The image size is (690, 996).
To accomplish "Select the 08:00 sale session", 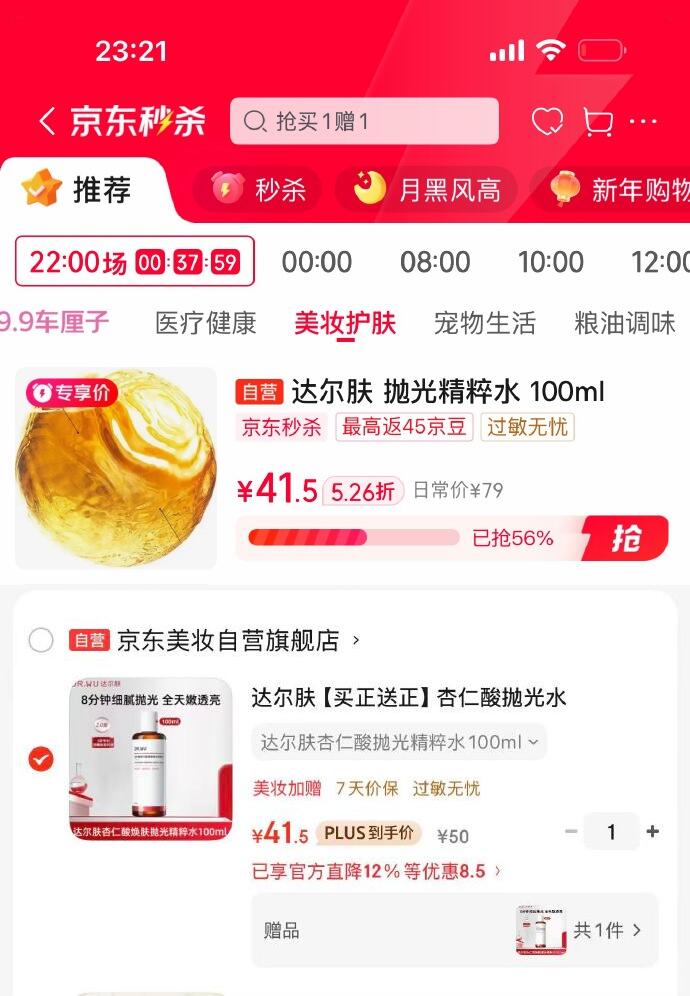I will pos(435,262).
